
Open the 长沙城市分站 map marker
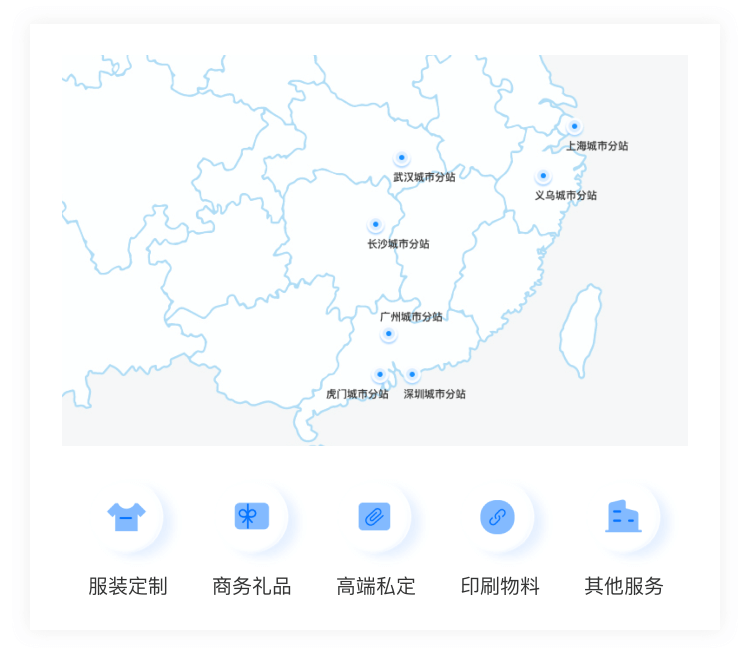click(376, 225)
